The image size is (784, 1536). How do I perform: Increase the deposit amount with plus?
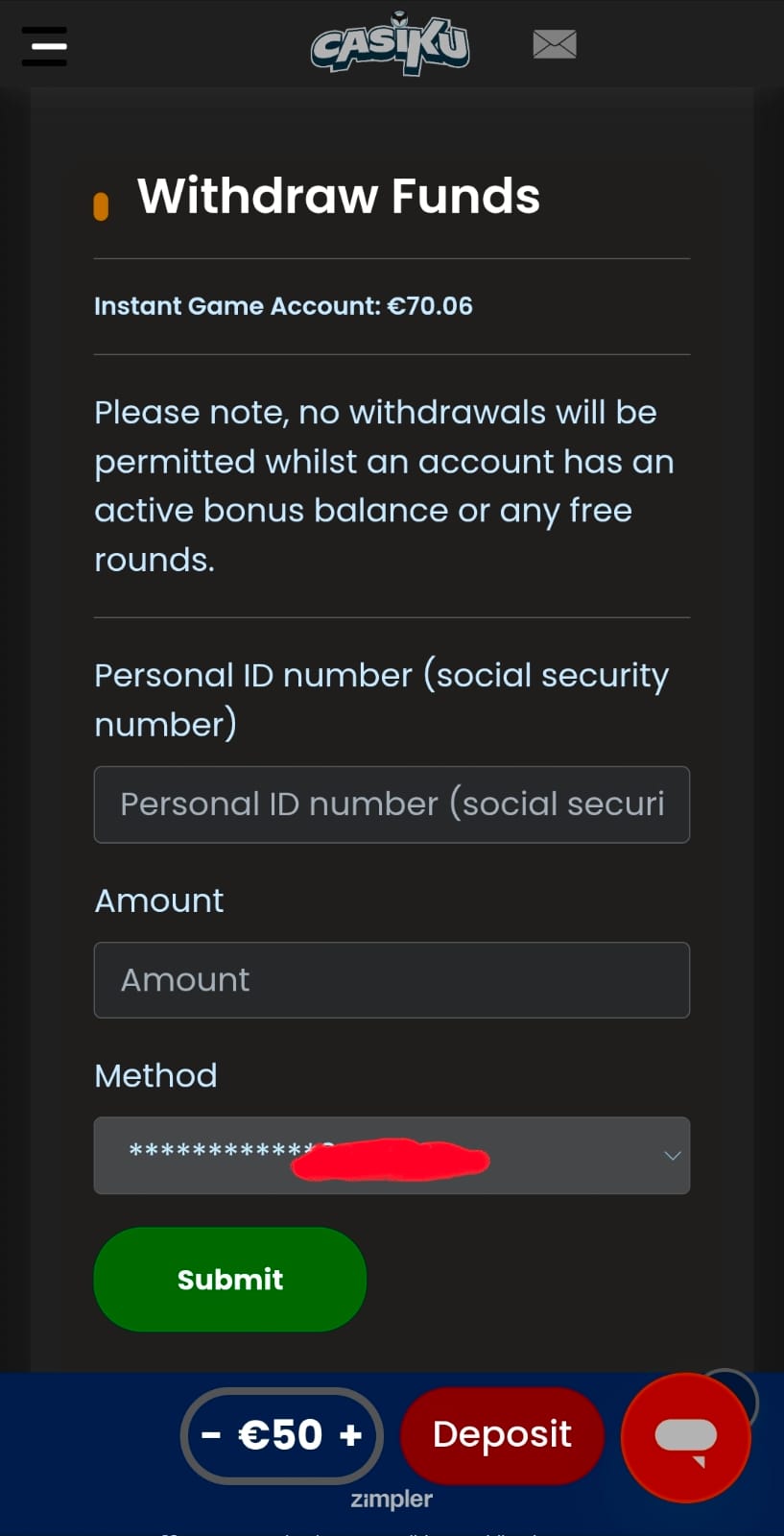(x=351, y=1435)
